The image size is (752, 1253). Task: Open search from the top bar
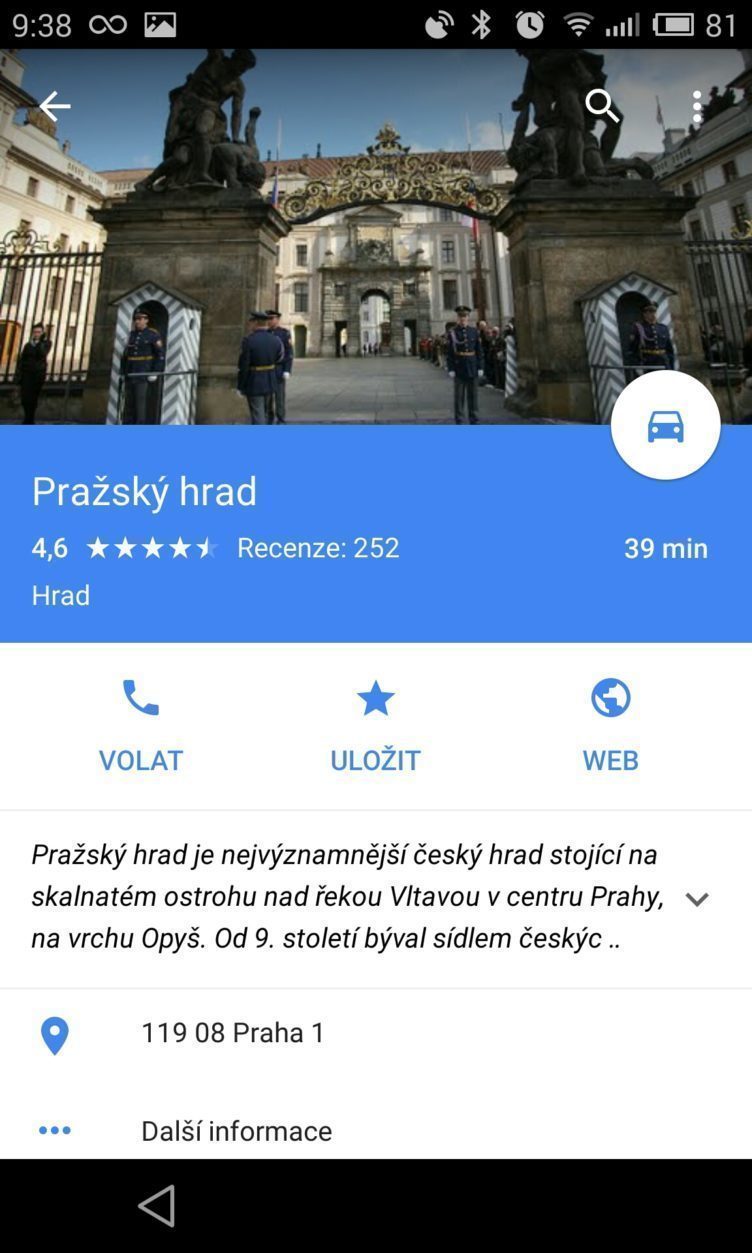tap(601, 106)
